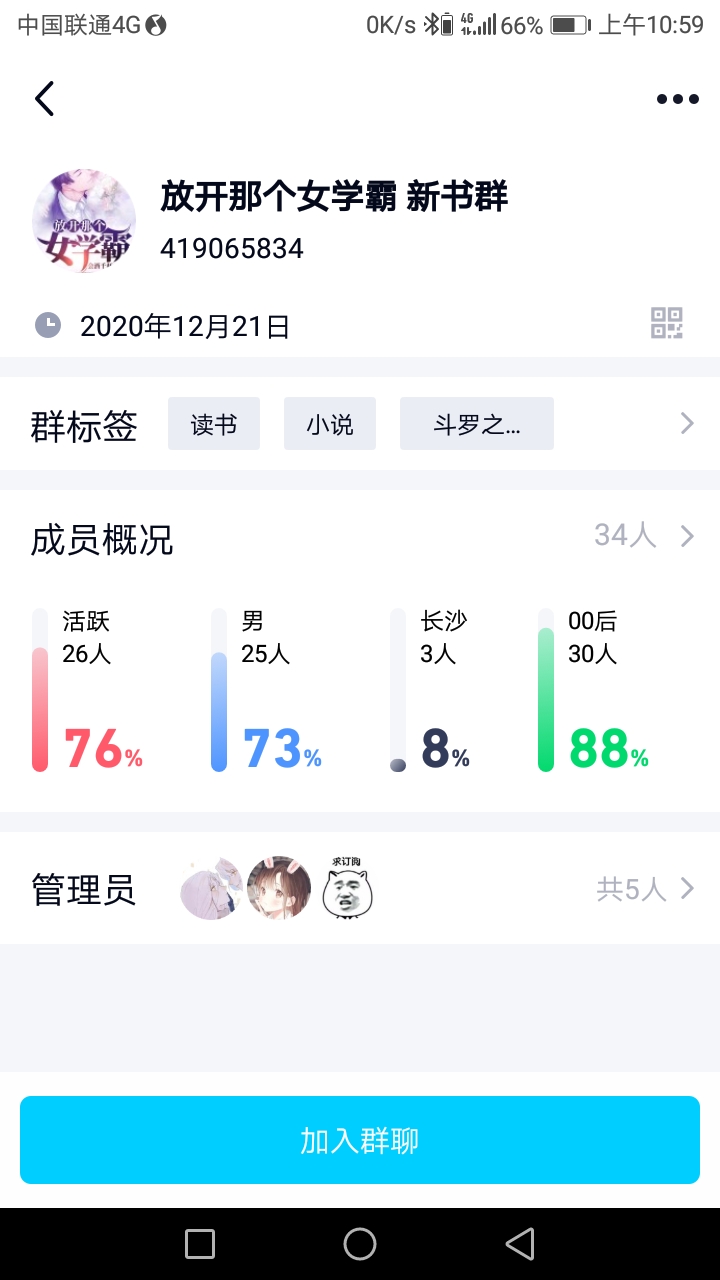
Task: Go back using the top-left arrow
Action: pyautogui.click(x=44, y=99)
